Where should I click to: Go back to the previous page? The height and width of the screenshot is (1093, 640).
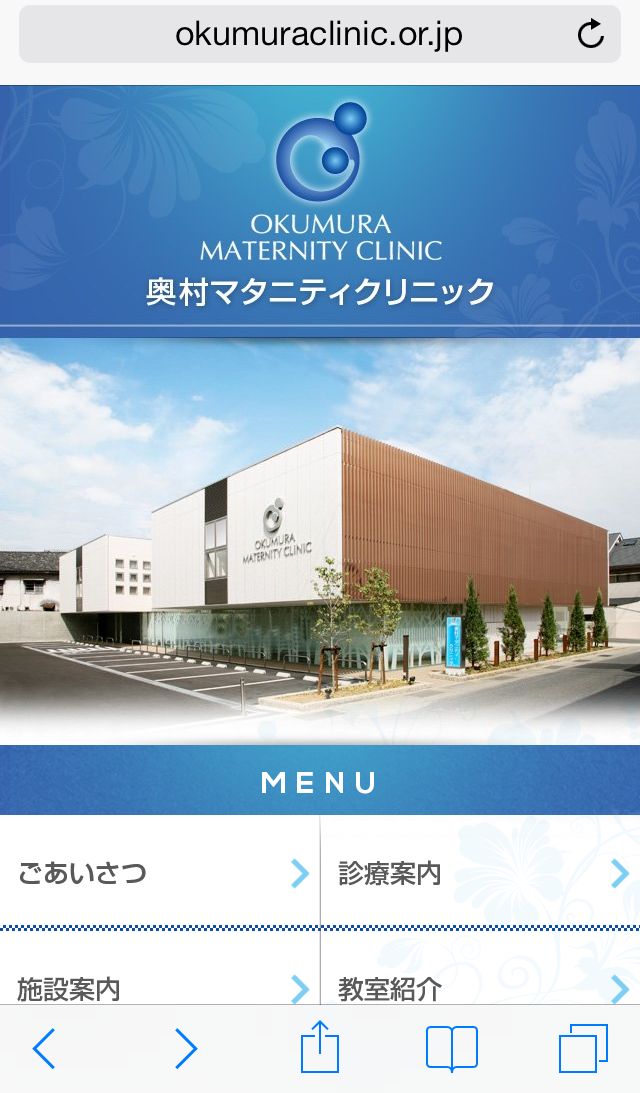(44, 1048)
